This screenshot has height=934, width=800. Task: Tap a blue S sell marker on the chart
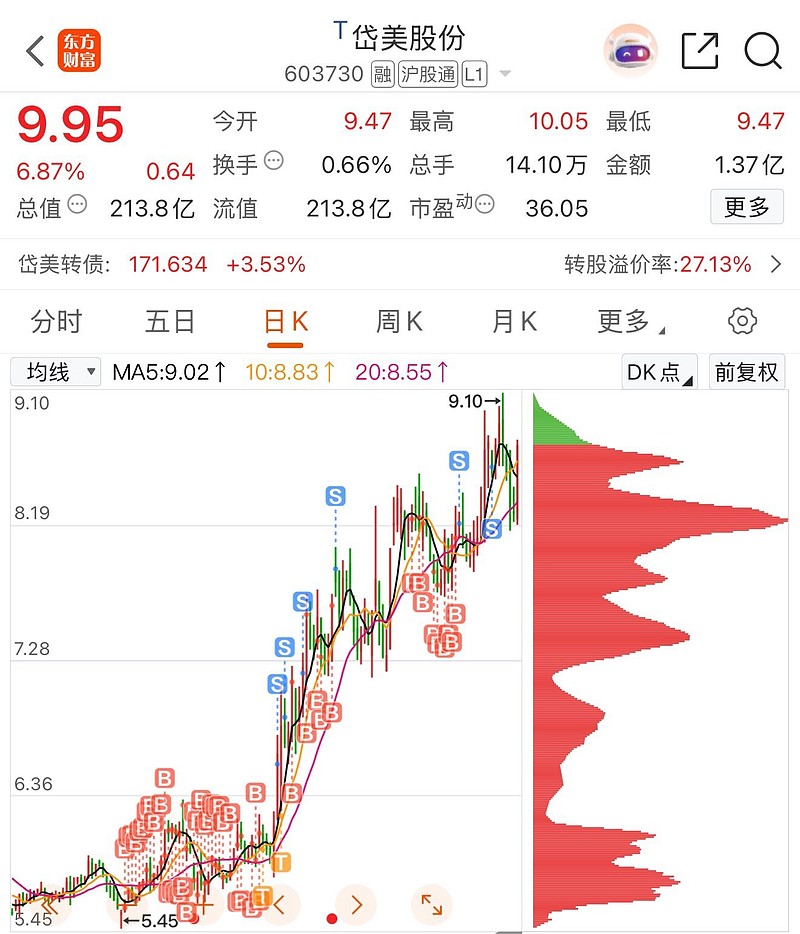pos(335,495)
